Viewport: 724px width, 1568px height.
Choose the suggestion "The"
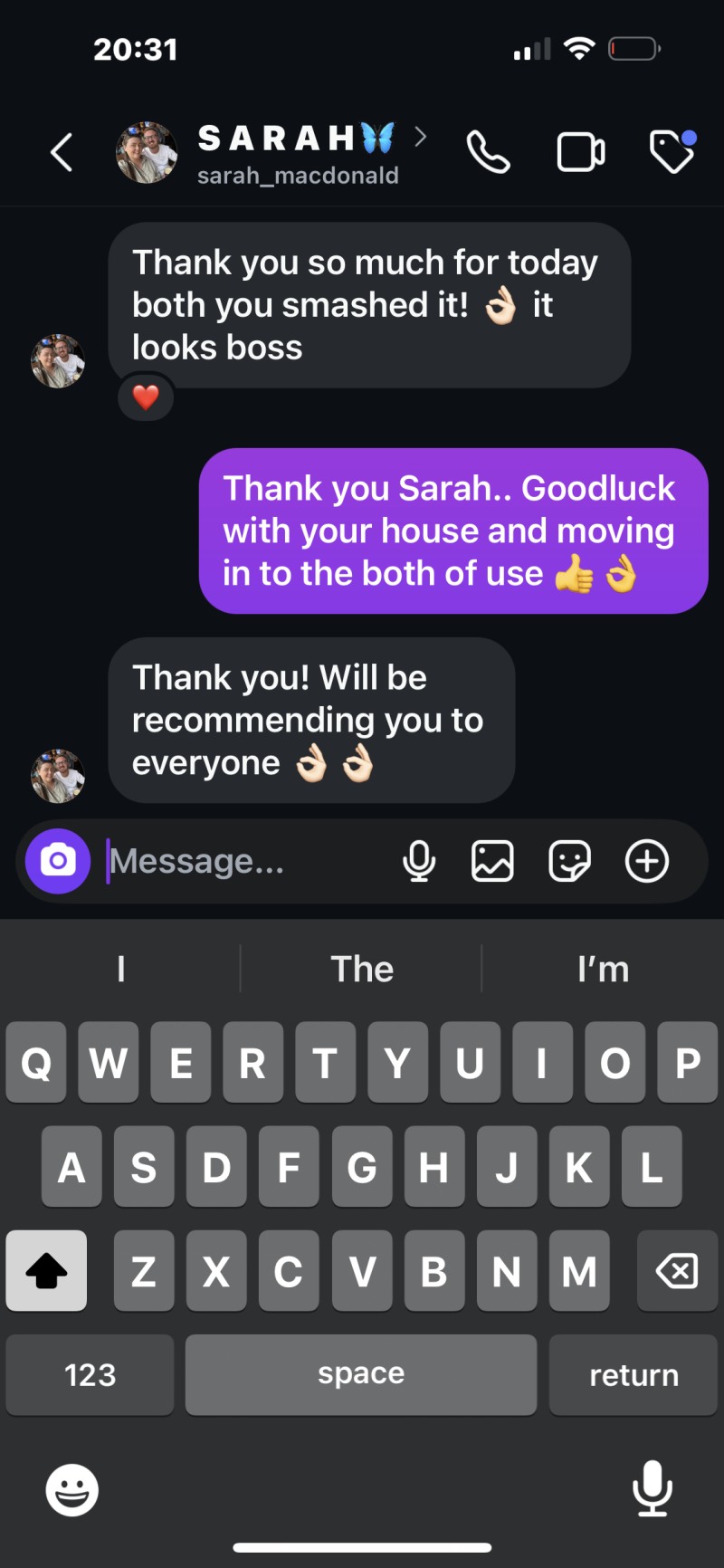362,970
